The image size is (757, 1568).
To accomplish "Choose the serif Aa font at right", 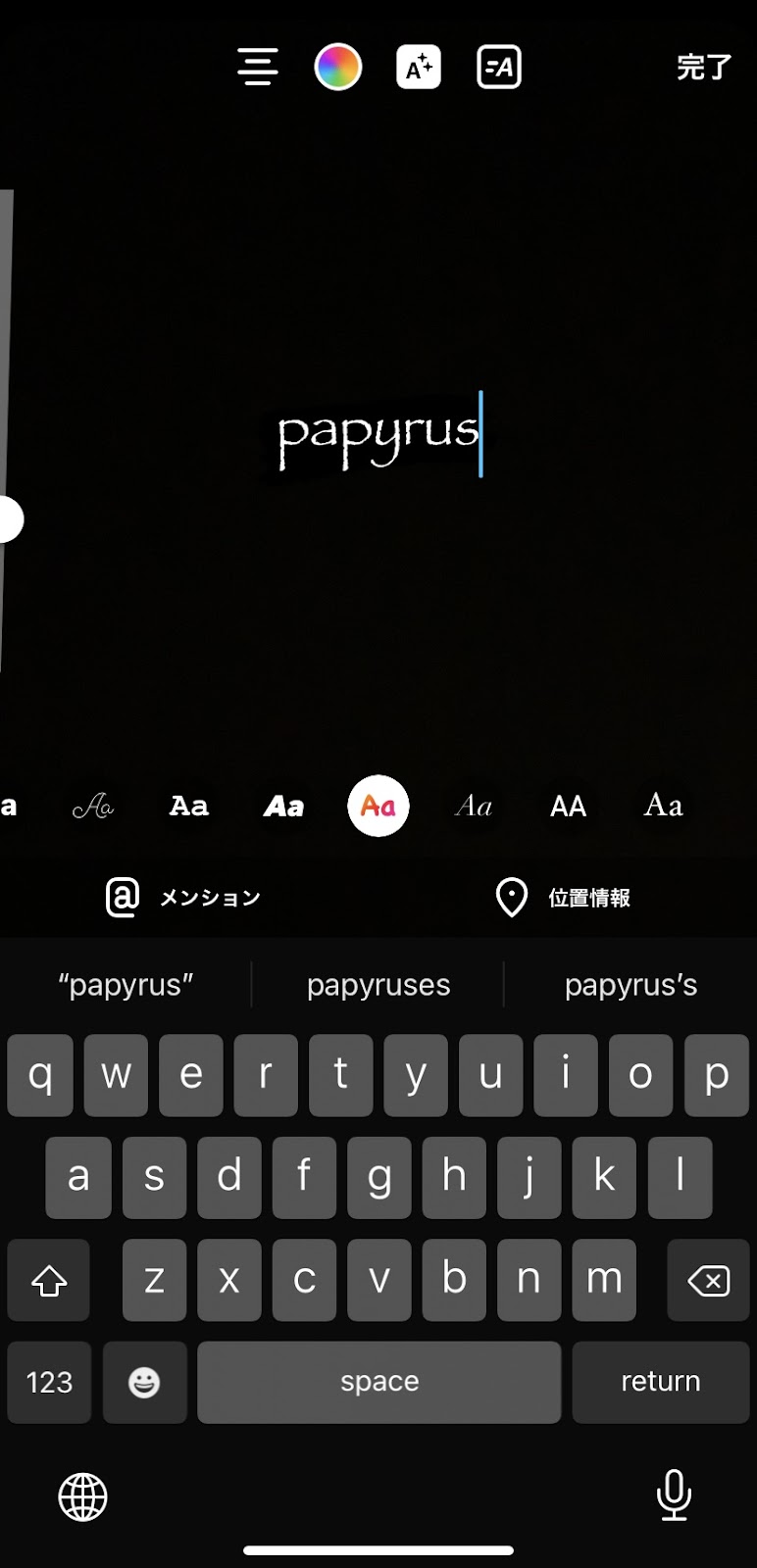I will (663, 806).
